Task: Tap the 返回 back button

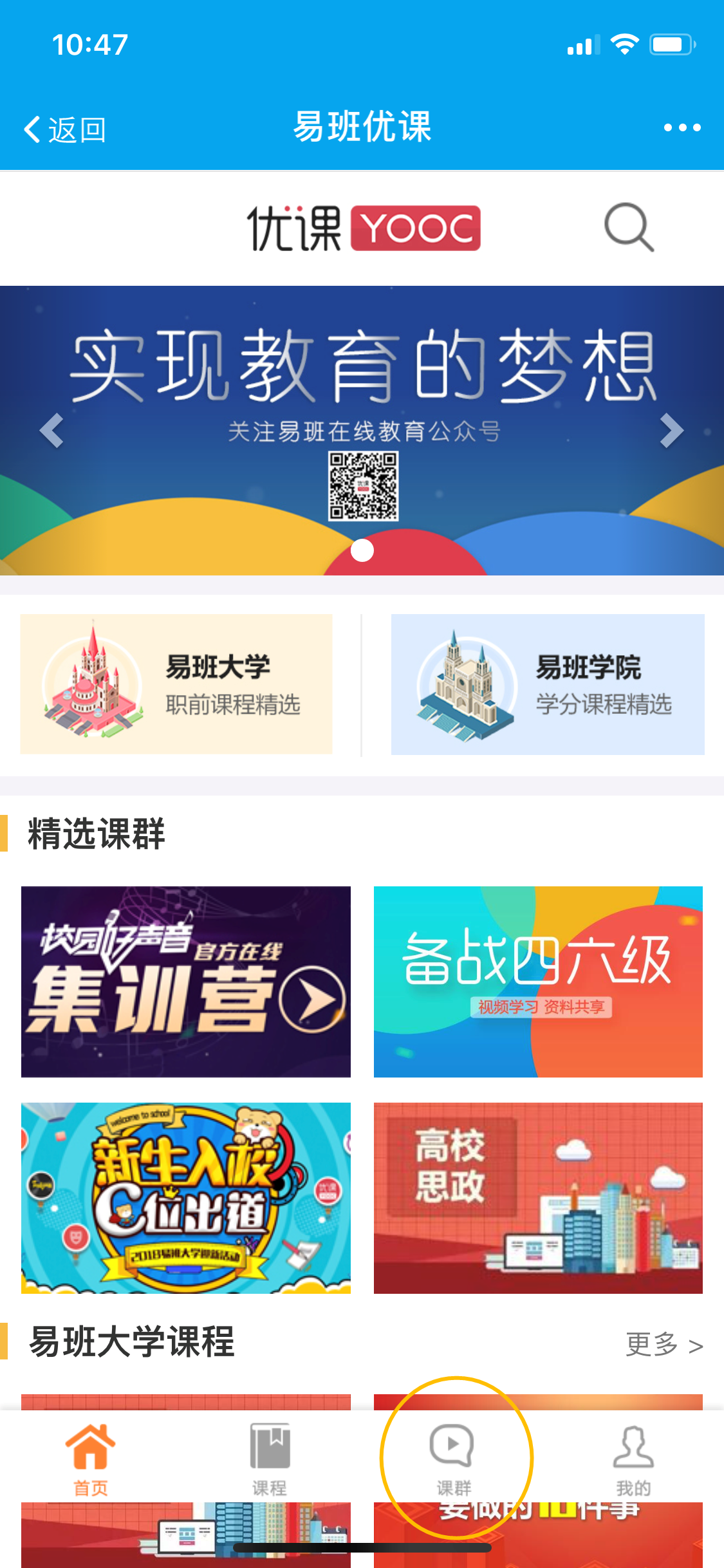Action: (x=64, y=129)
